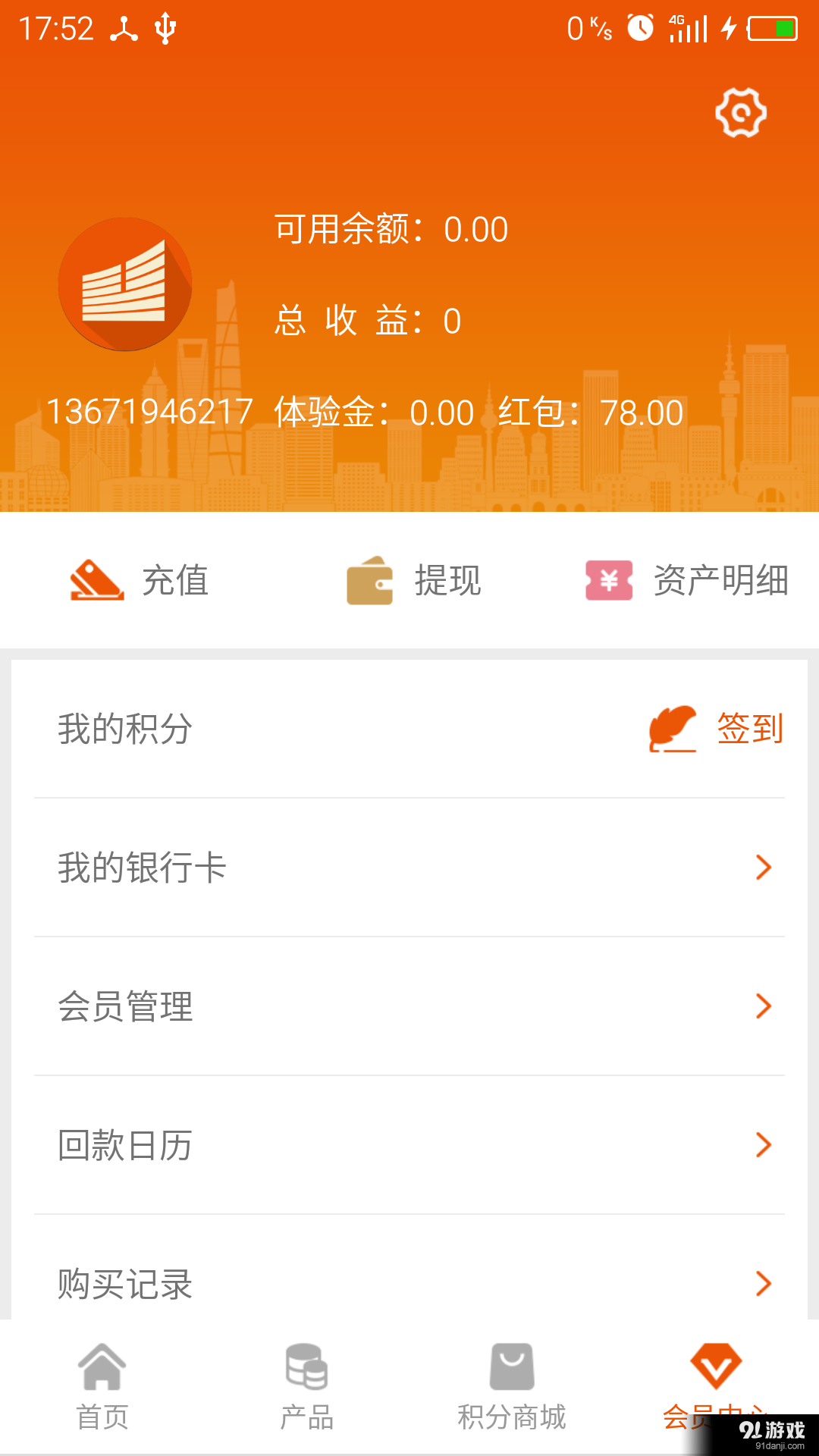Tap the 会员中心 diamond icon

coord(715,1365)
